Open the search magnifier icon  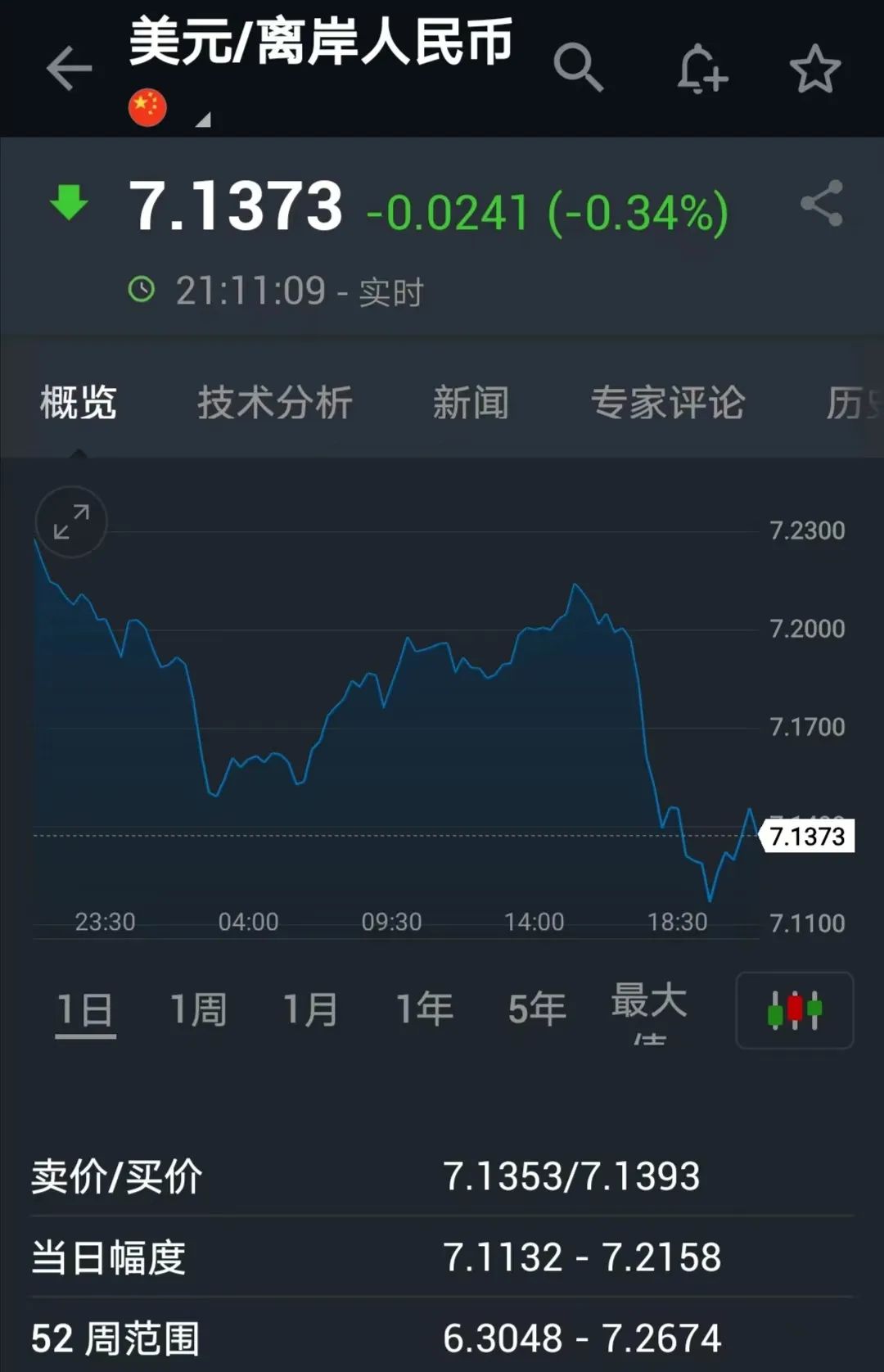(x=578, y=68)
